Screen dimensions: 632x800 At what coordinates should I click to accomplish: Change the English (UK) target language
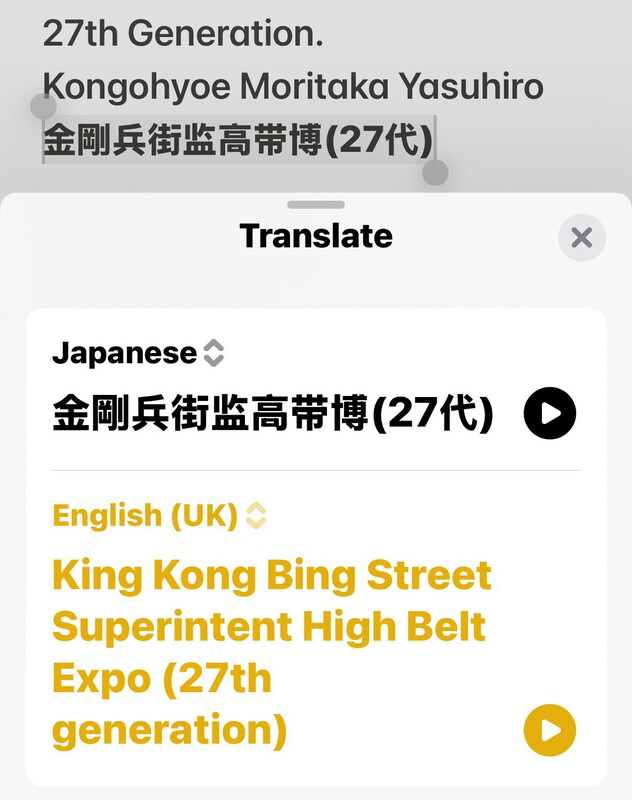(160, 516)
